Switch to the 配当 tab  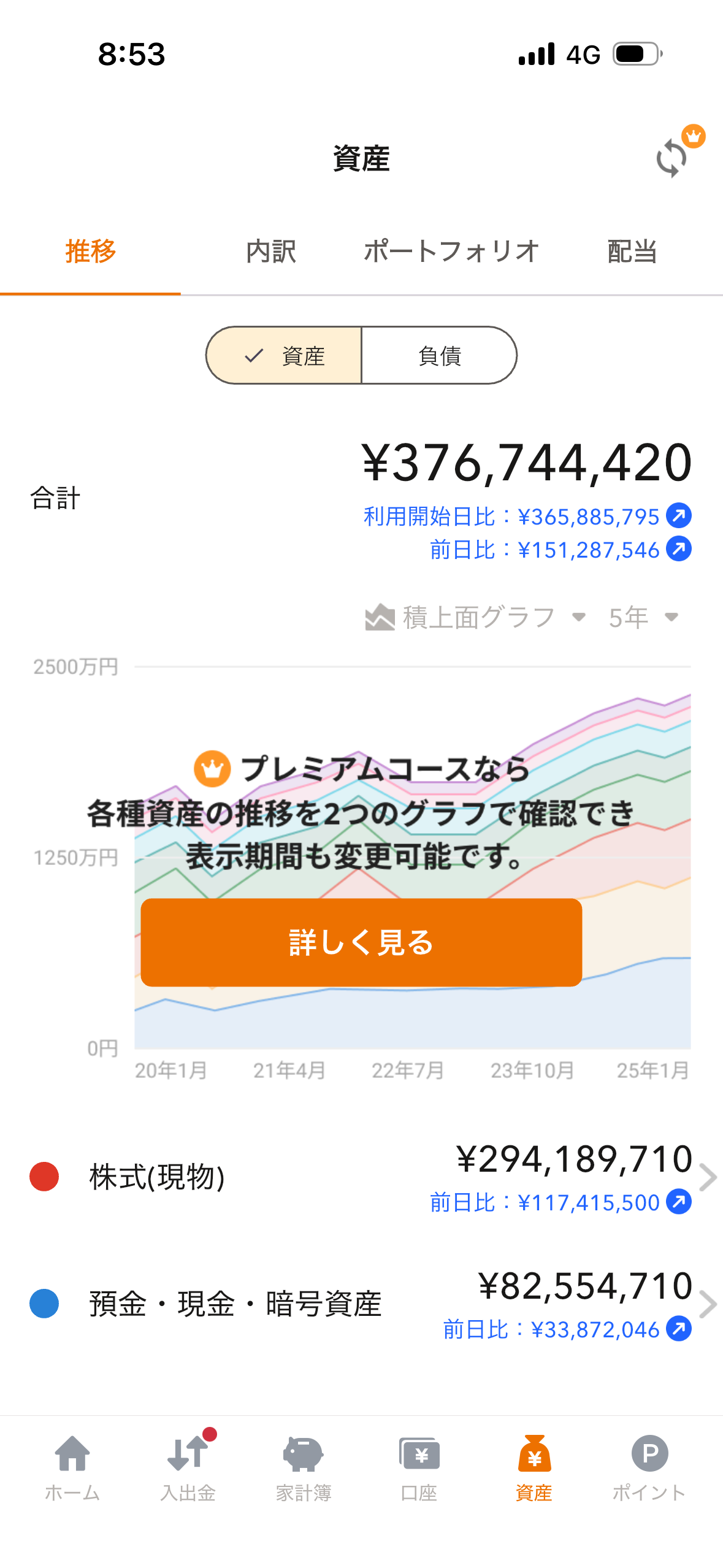(x=632, y=252)
